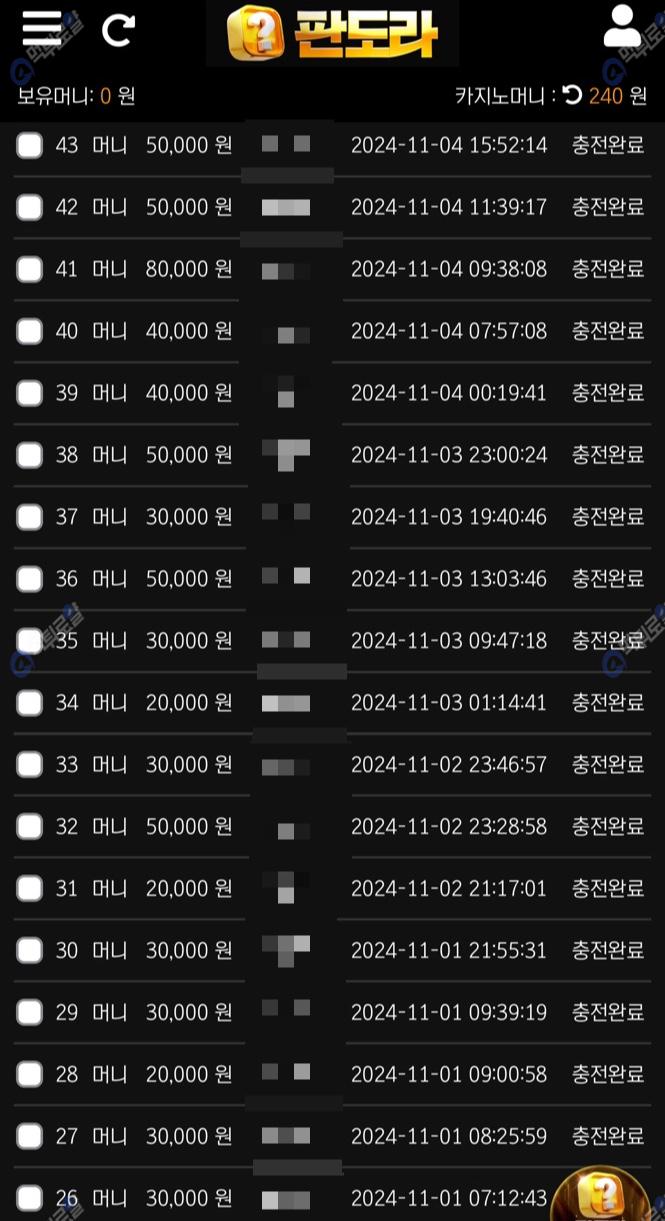Tick checkbox of row 41
The height and width of the screenshot is (1221, 665).
(x=30, y=269)
